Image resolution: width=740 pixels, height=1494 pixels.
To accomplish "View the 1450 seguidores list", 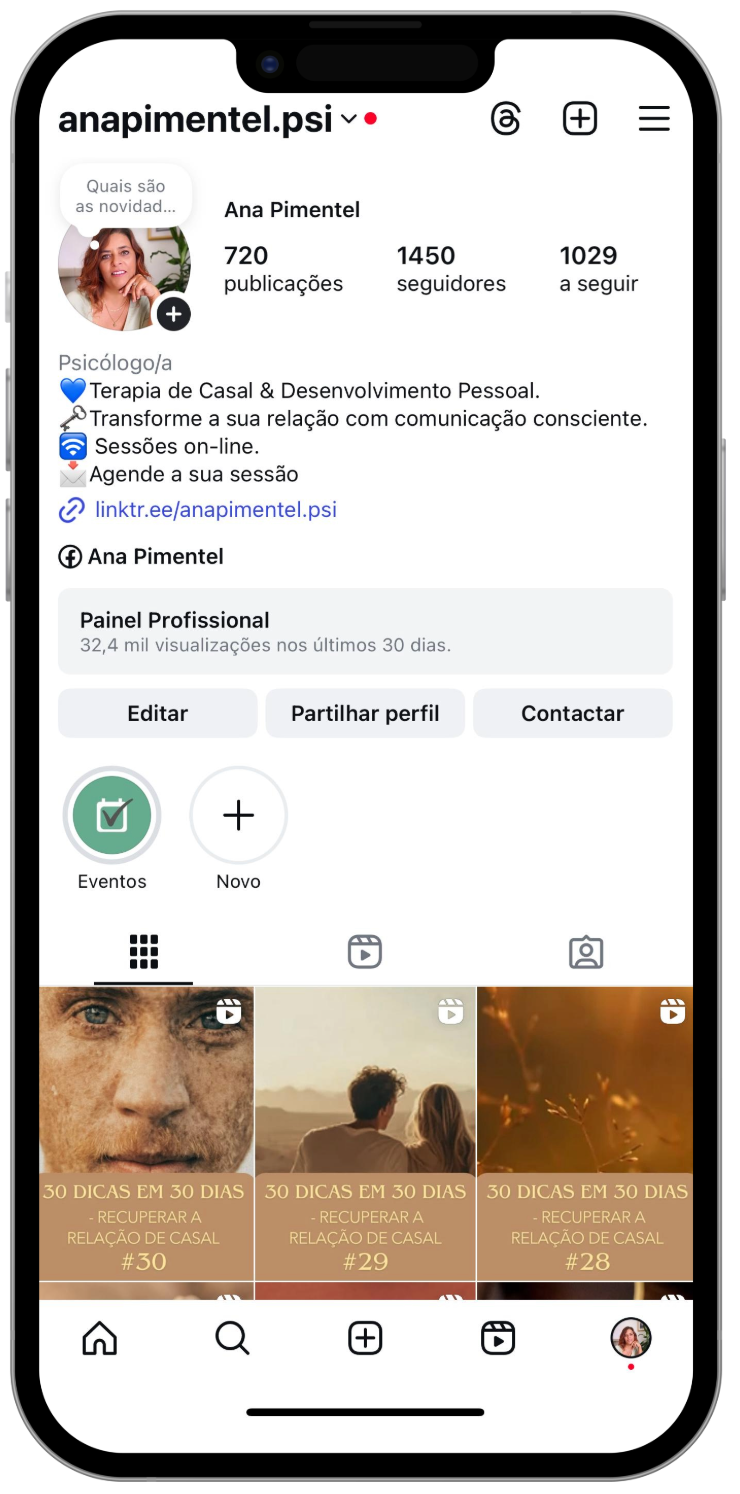I will (451, 269).
